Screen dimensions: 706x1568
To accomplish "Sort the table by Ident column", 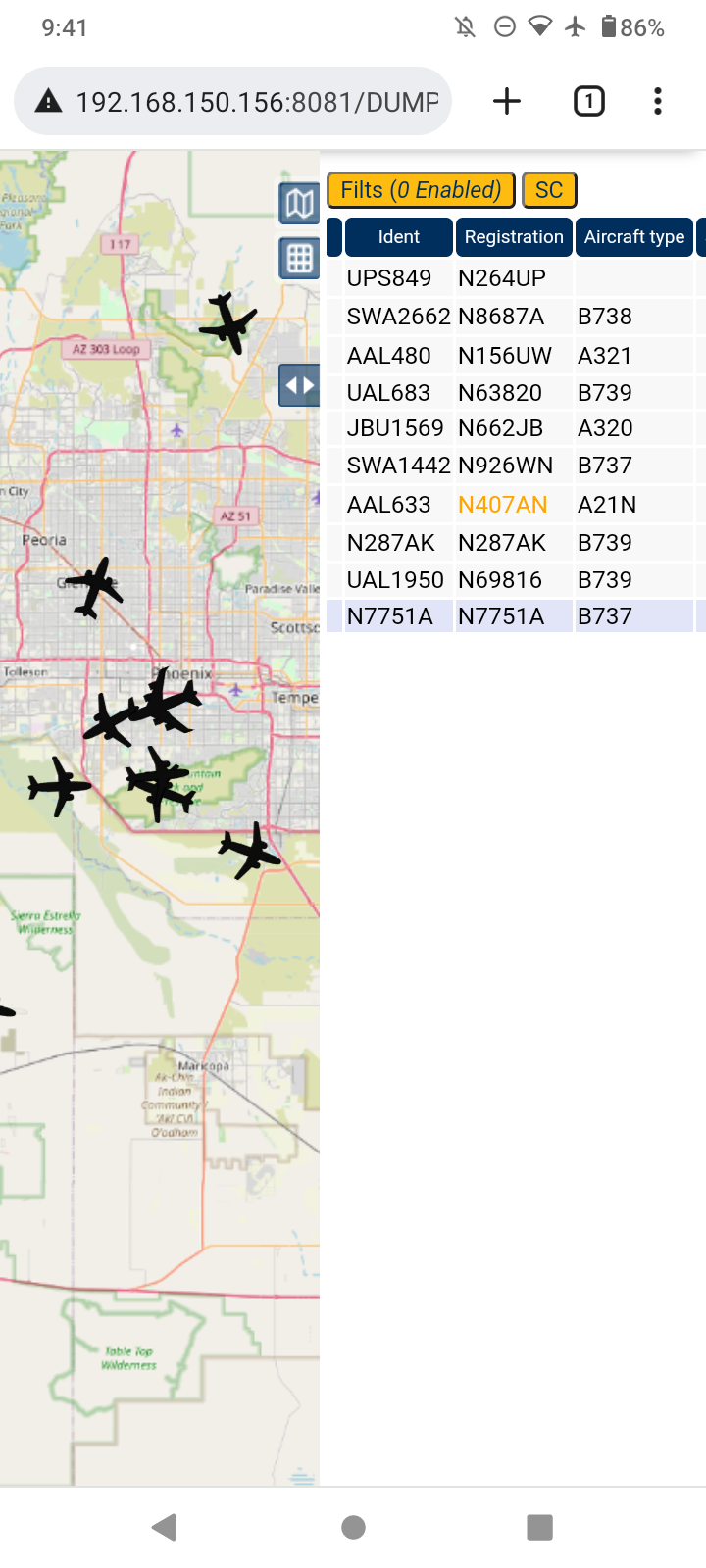I will point(399,237).
